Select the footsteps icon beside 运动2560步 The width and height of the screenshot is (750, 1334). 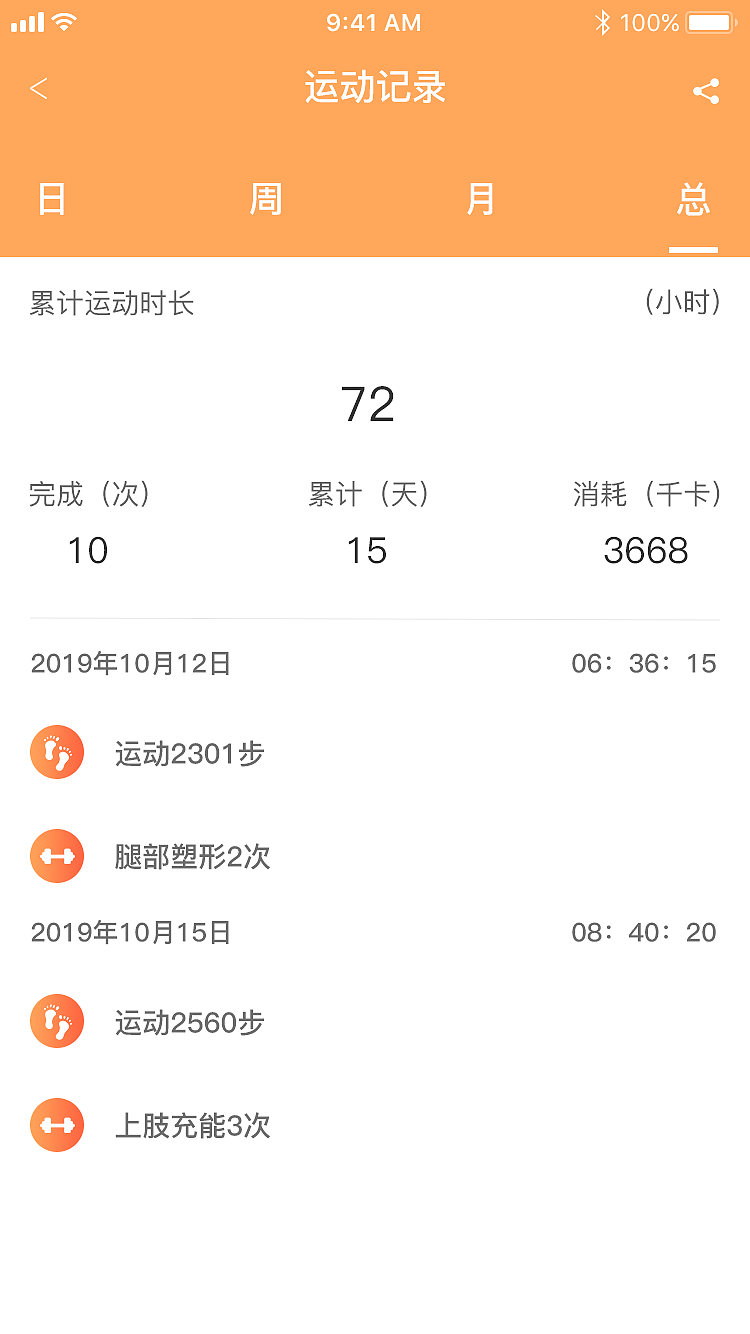click(57, 1022)
